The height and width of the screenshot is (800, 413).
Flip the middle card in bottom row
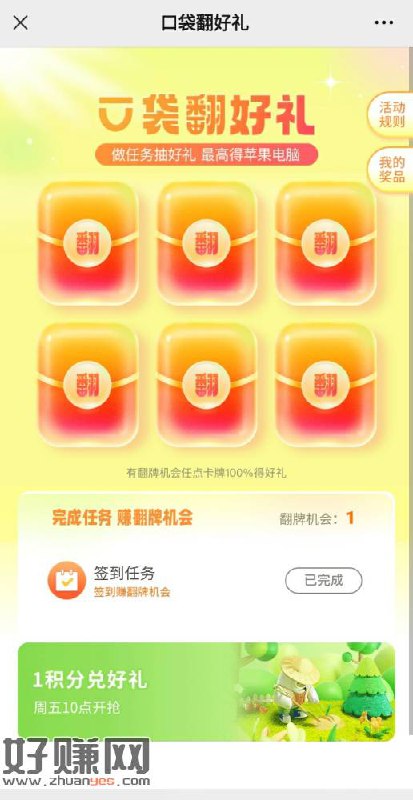coord(206,385)
